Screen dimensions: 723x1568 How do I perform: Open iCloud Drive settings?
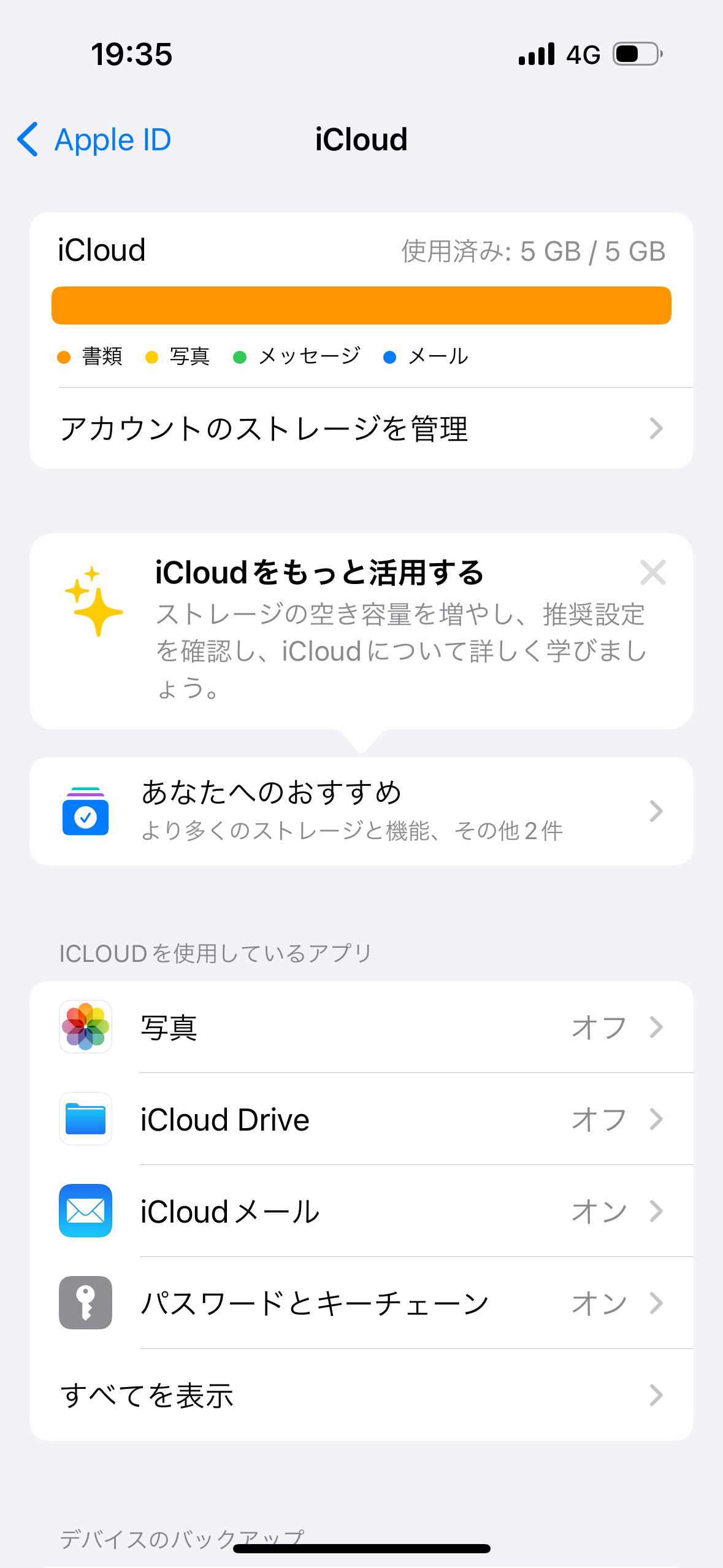point(361,1119)
